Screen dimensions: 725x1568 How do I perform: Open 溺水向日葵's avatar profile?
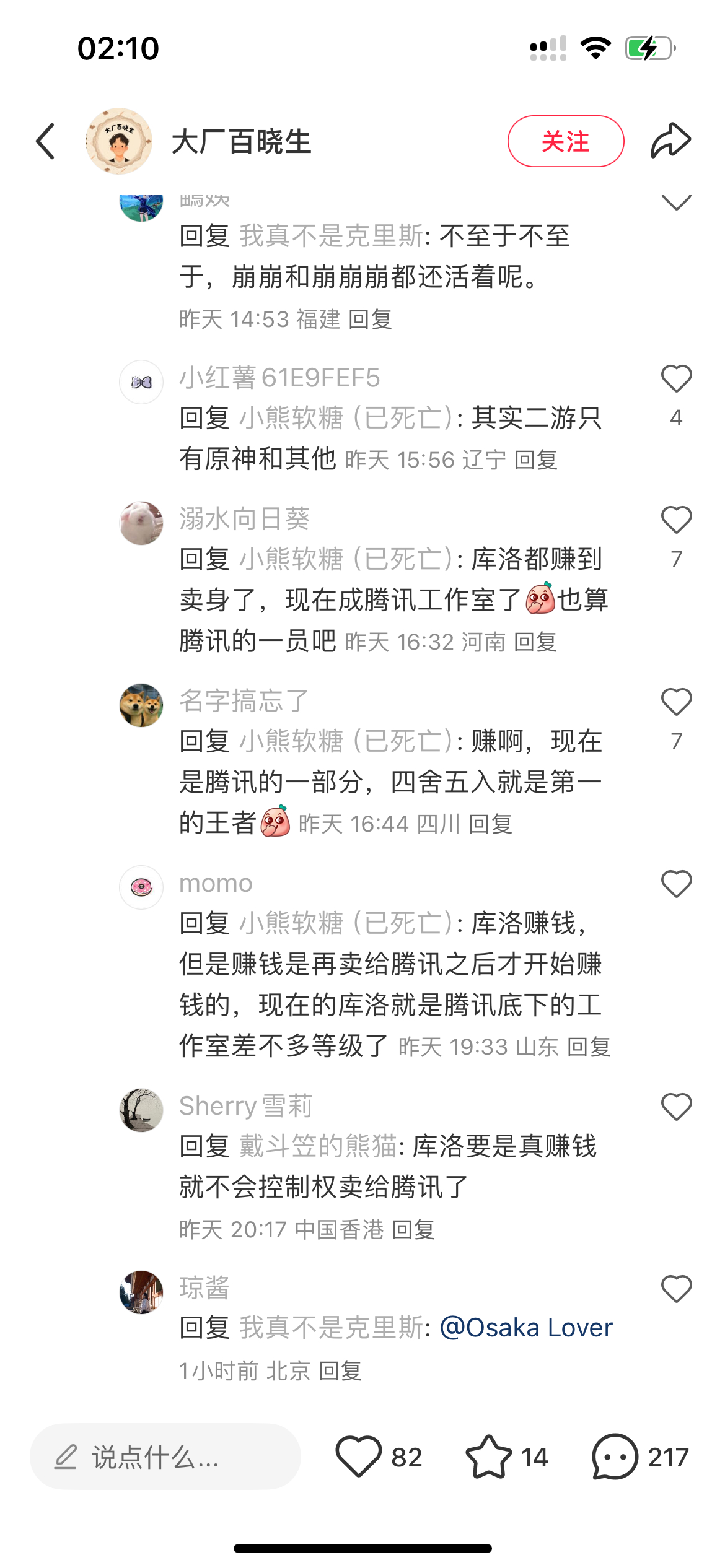point(141,523)
